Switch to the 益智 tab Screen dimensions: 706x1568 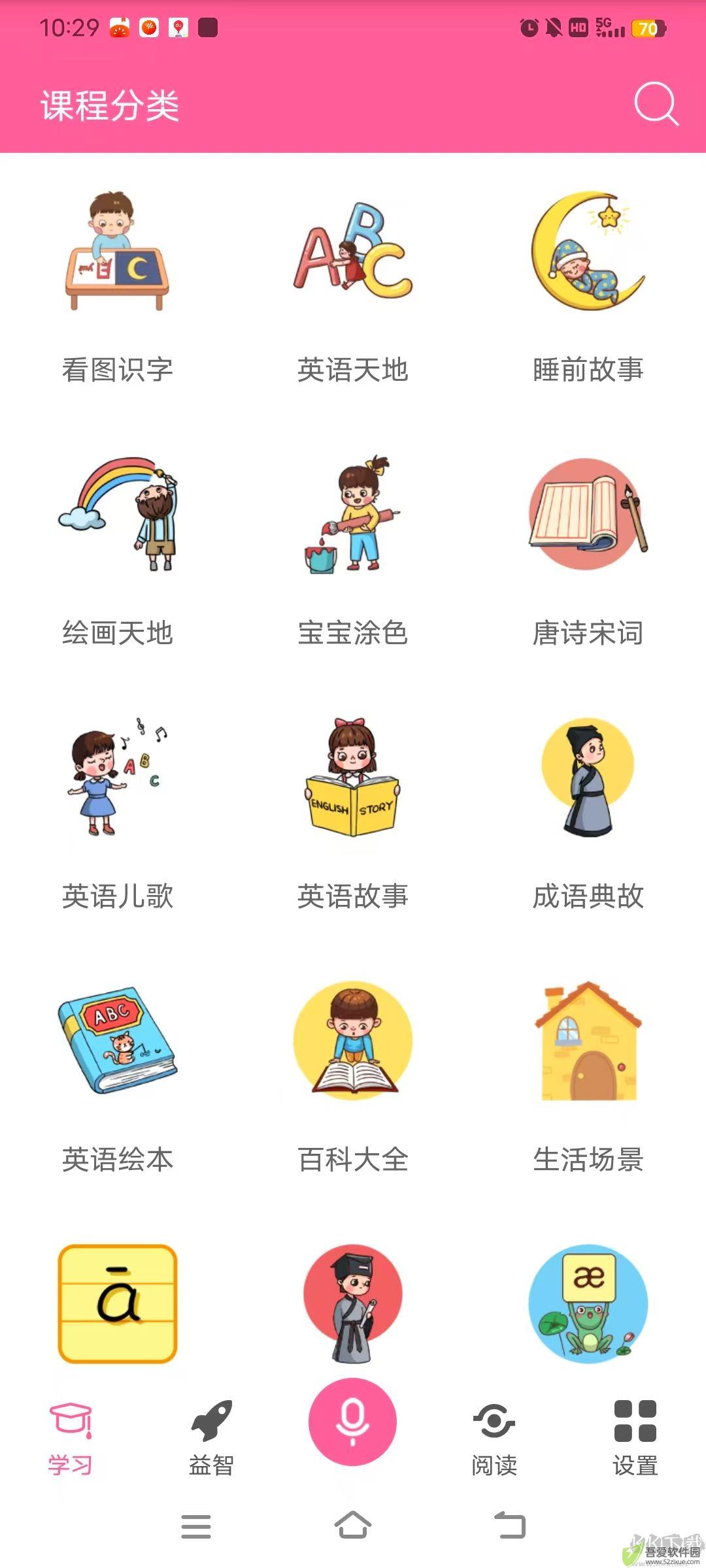211,1439
